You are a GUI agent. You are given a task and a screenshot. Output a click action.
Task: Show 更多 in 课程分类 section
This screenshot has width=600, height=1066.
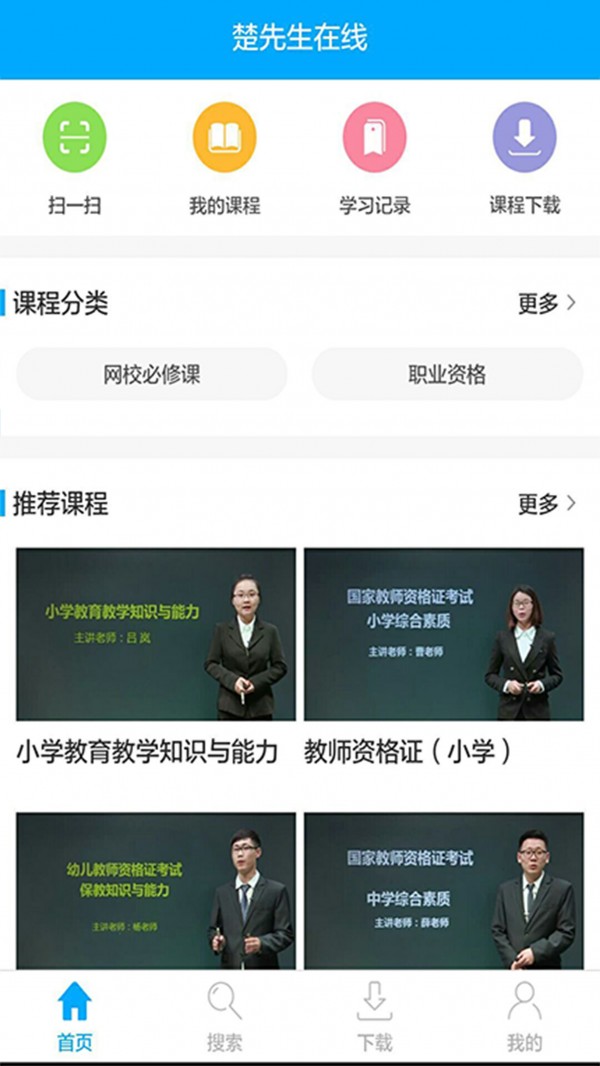tap(546, 304)
